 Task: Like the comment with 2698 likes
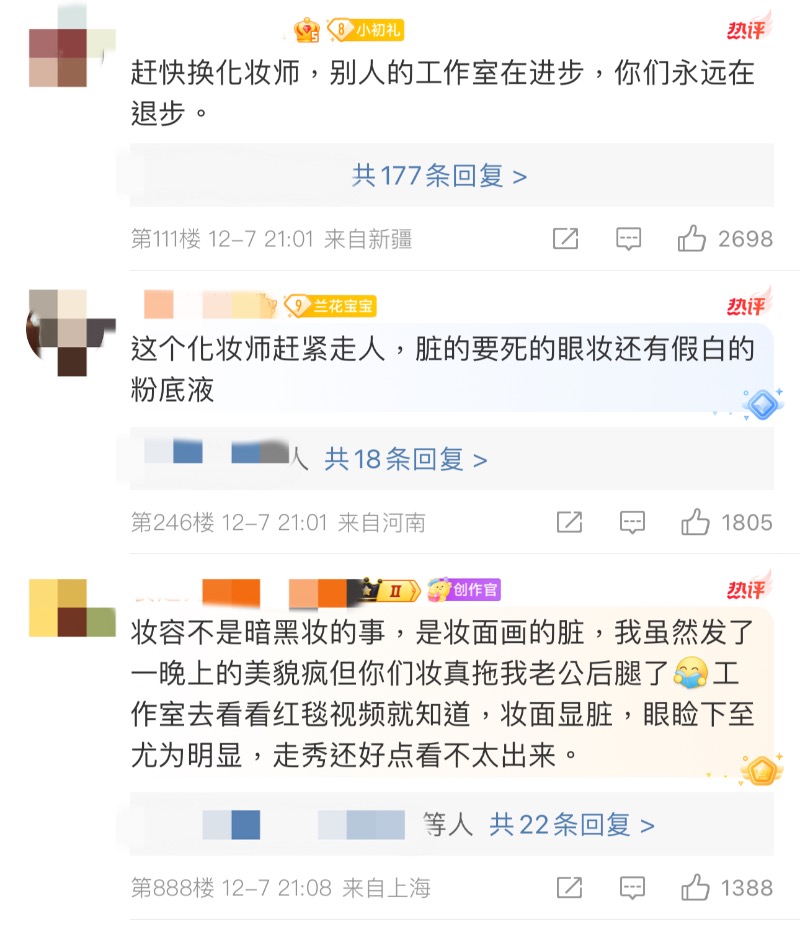[692, 239]
